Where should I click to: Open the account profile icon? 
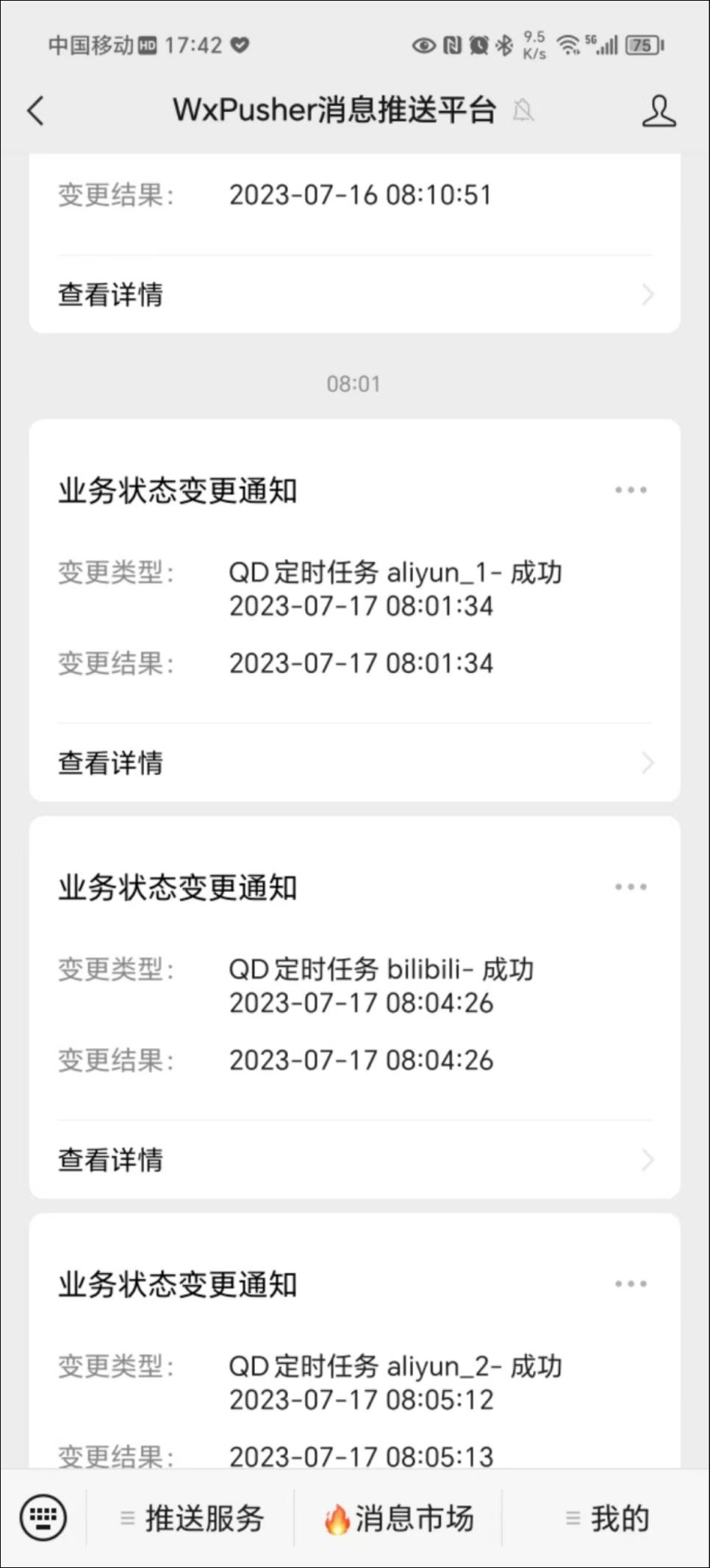coord(659,111)
